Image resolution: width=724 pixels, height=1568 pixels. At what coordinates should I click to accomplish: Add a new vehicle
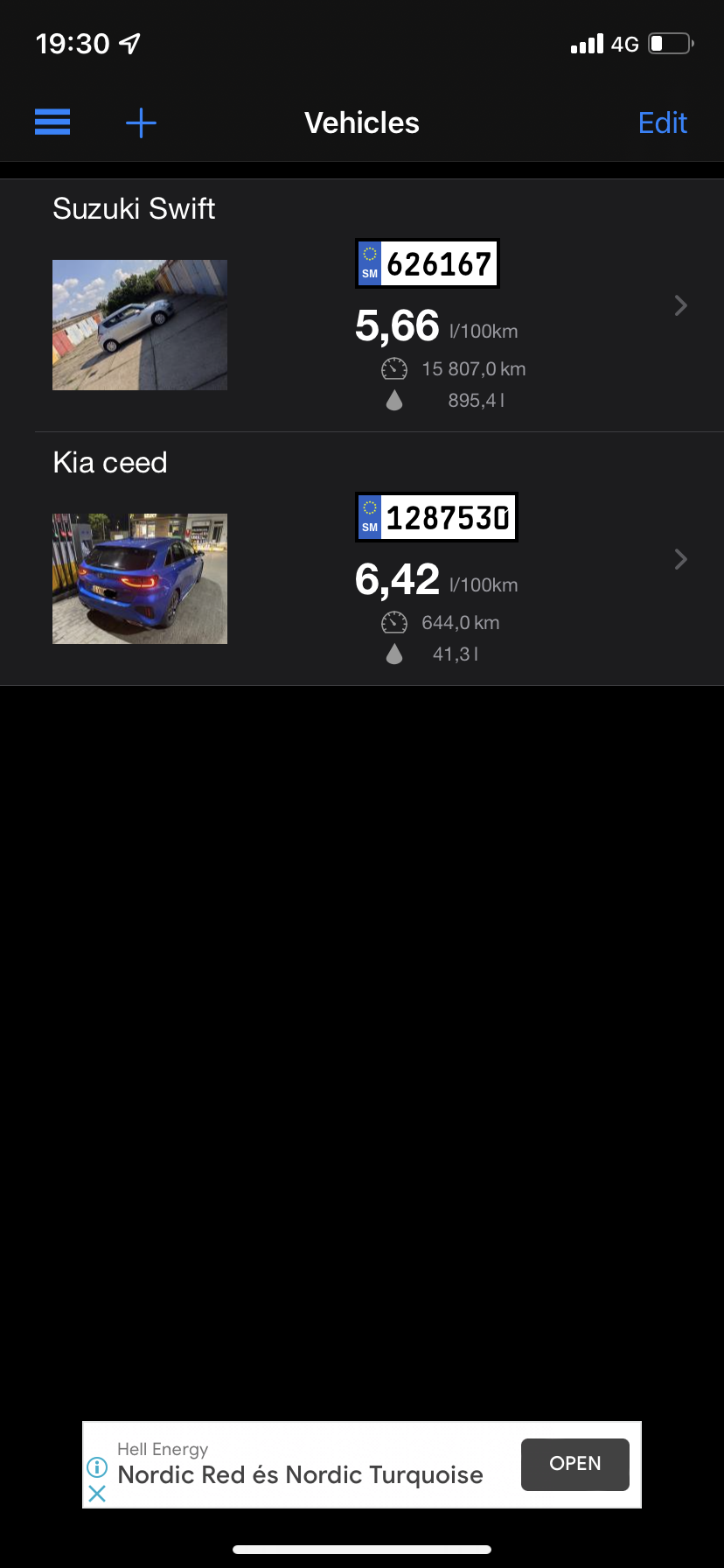[x=141, y=123]
